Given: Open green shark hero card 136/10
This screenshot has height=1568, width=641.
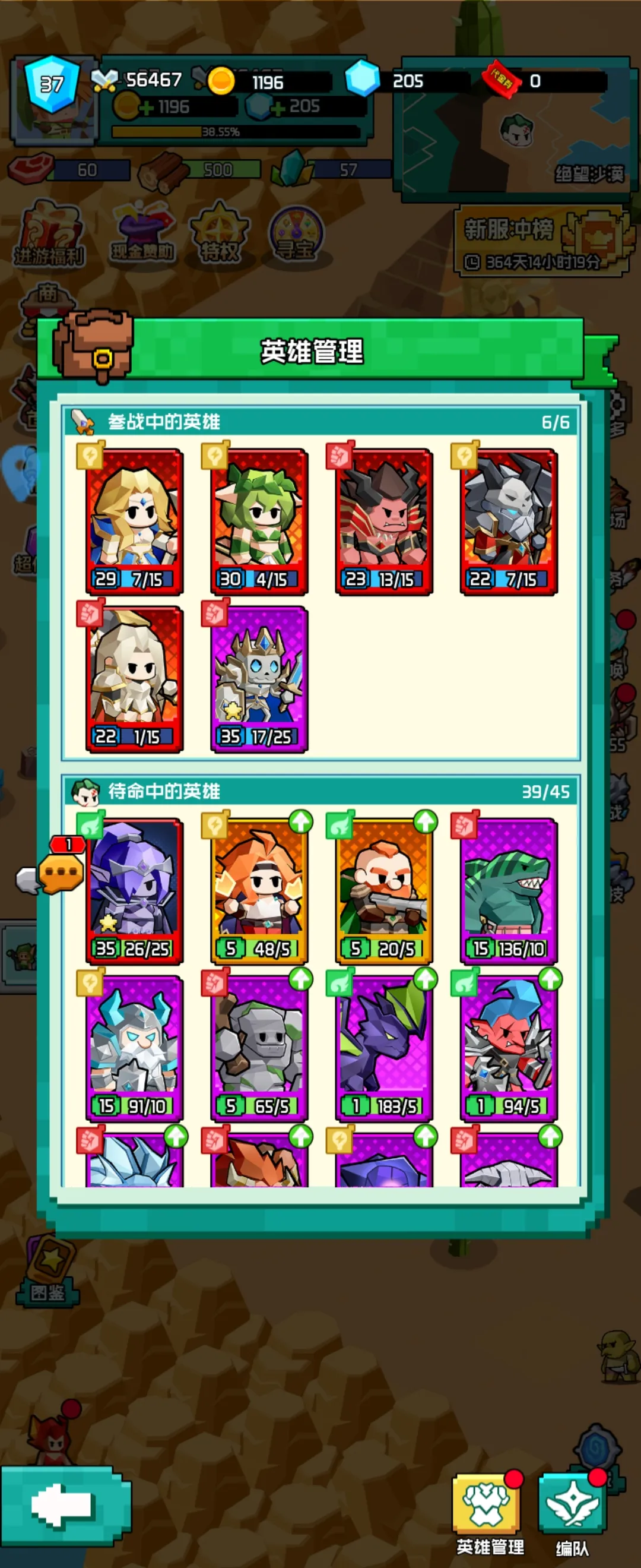Looking at the screenshot, I should [509, 890].
